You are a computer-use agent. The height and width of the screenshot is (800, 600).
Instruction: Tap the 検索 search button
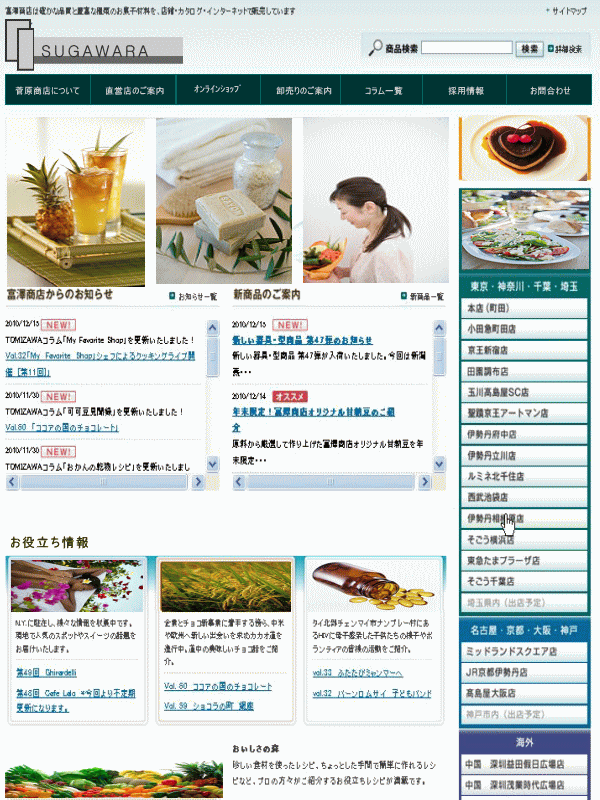coord(530,48)
